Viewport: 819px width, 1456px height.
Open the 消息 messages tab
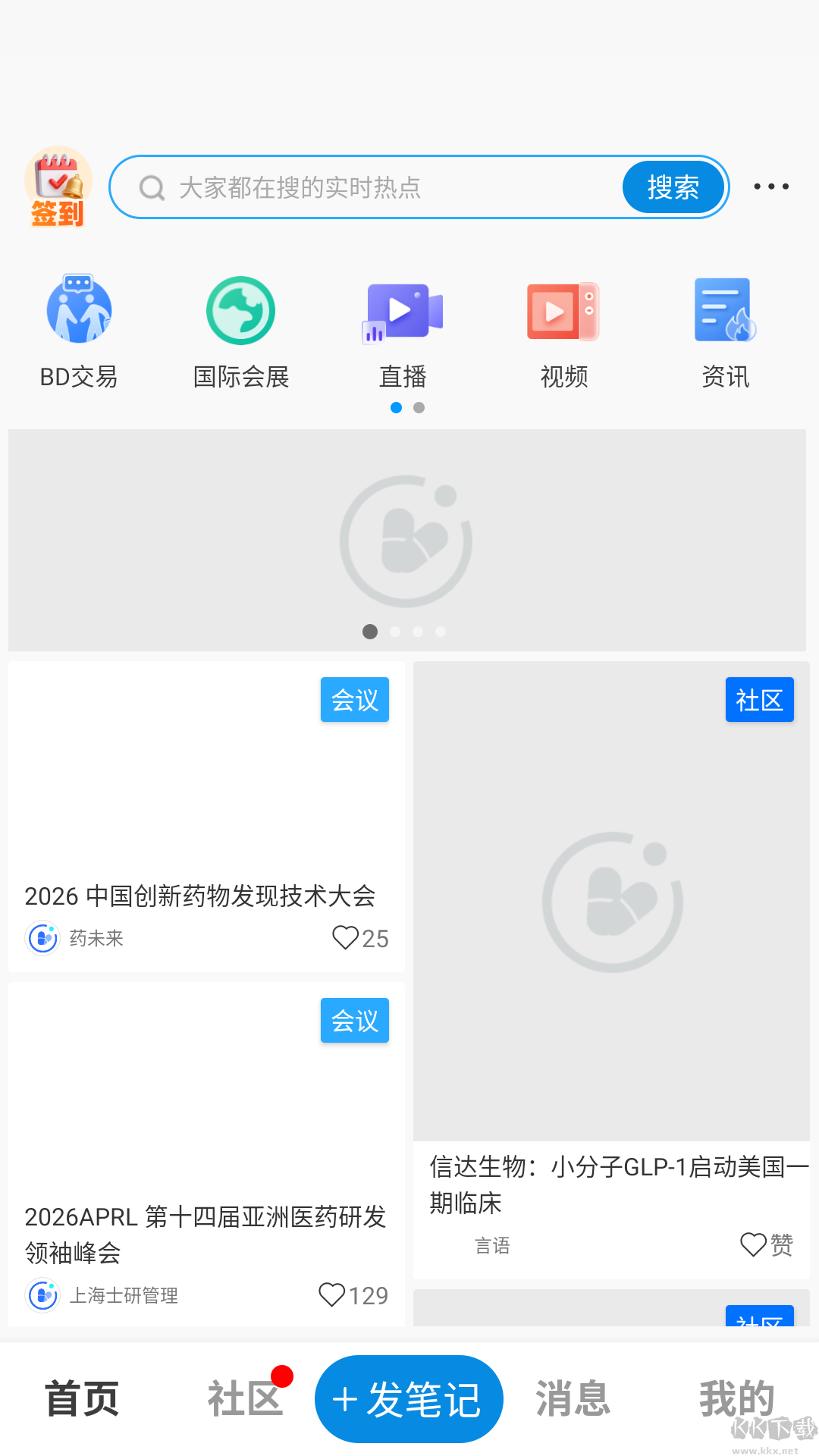click(572, 1398)
